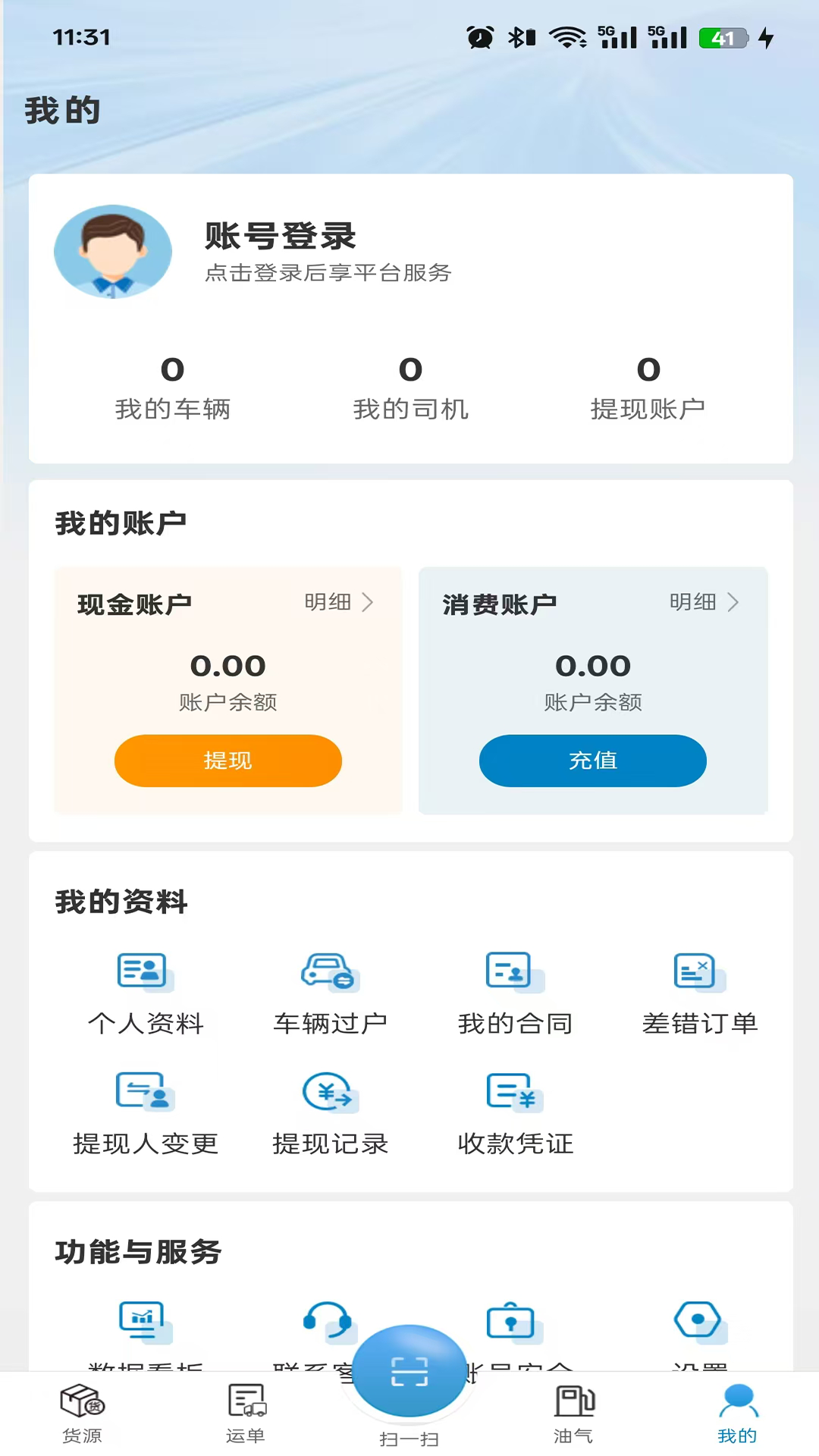Tap the blue 充值 button
Image resolution: width=819 pixels, height=1456 pixels.
click(x=593, y=761)
